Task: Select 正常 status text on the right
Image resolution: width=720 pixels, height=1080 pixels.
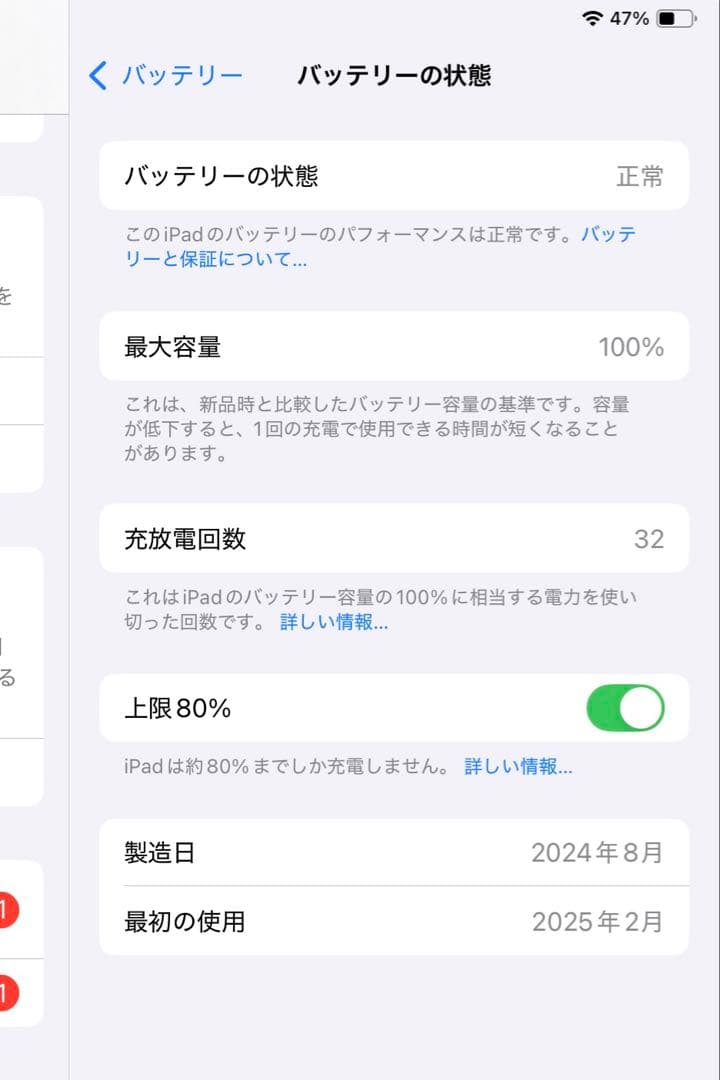Action: 640,176
